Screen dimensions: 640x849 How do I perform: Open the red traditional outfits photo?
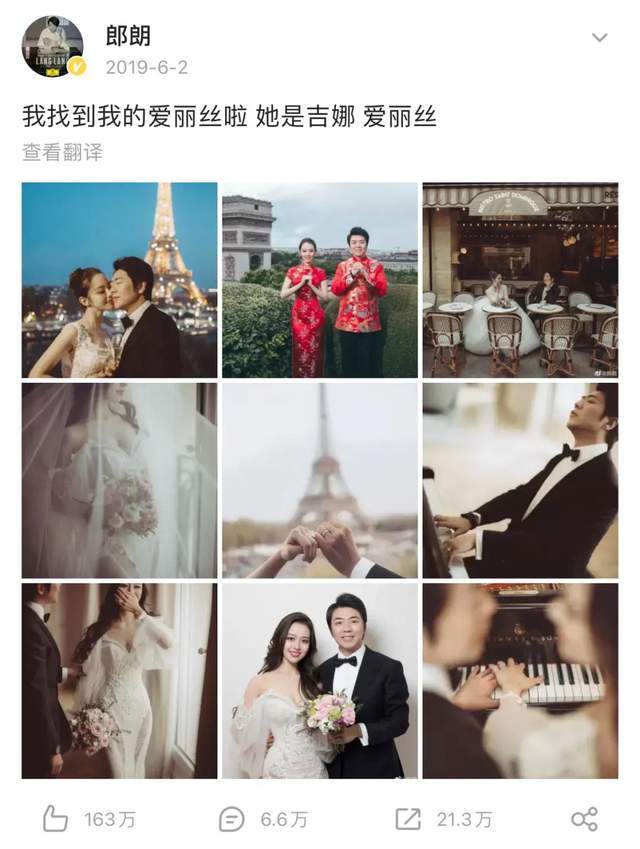pos(320,279)
